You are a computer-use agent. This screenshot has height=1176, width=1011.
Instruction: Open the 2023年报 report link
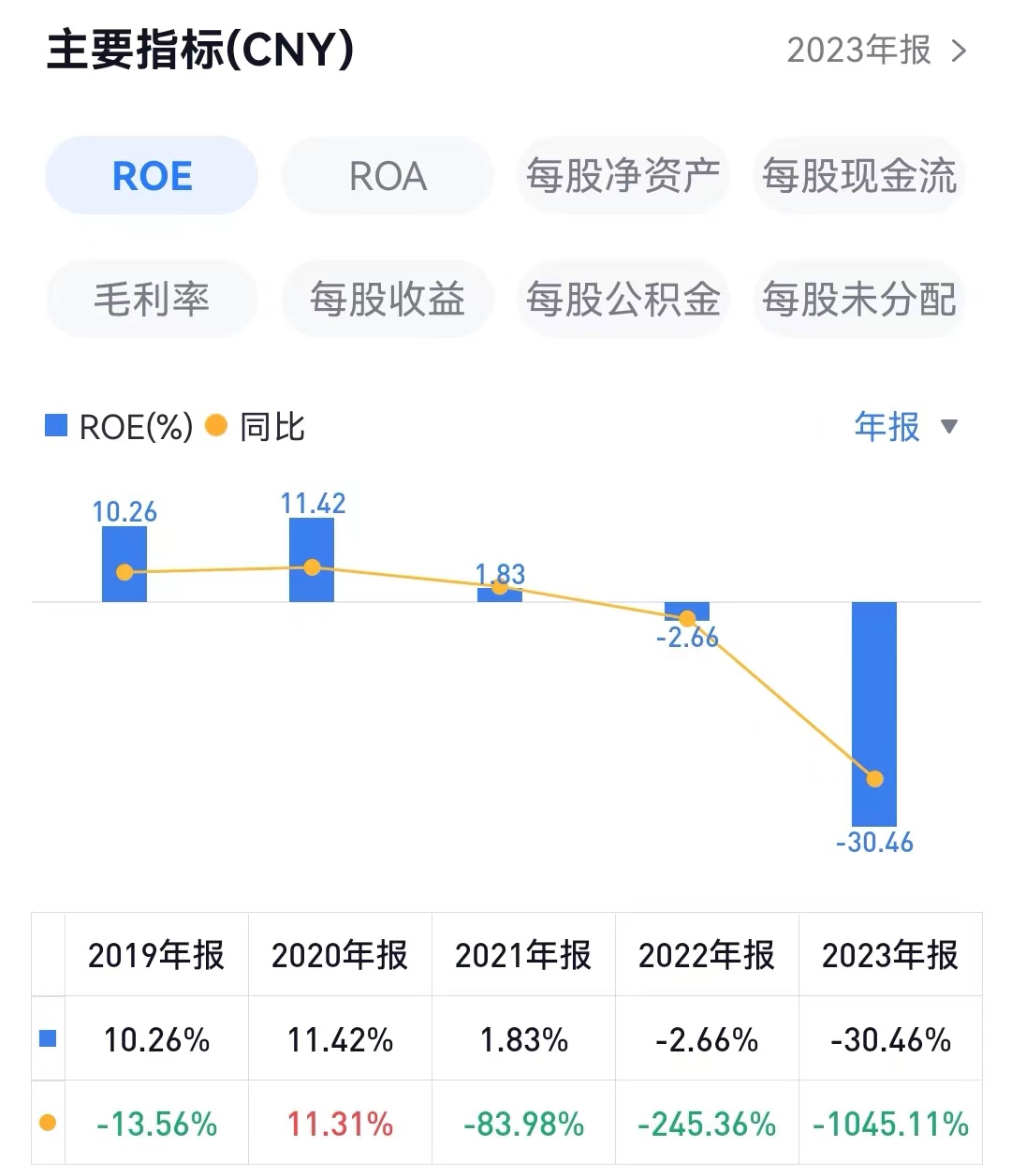coord(876,50)
